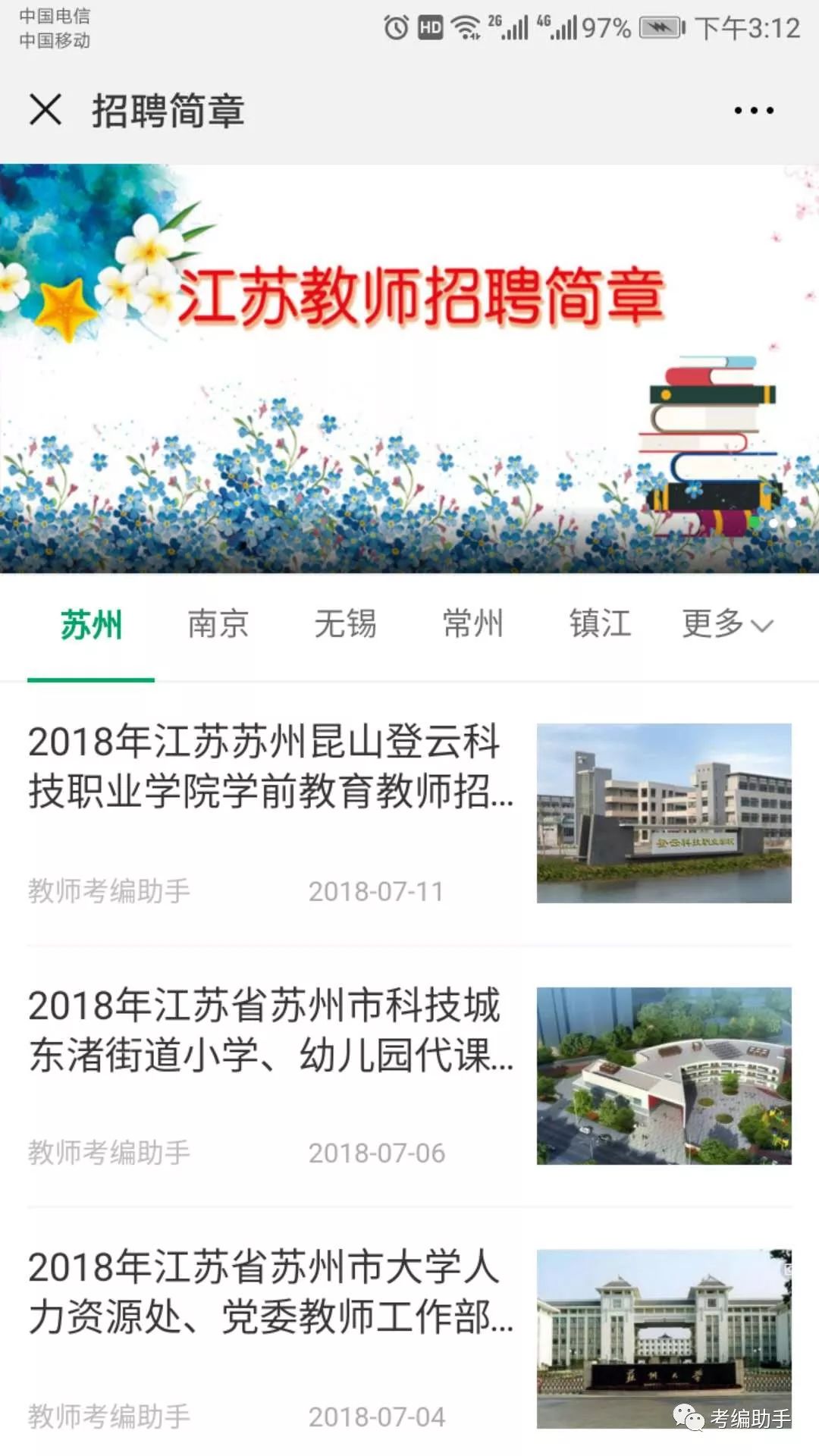Select the 苏州 tab
This screenshot has height=1456, width=819.
pos(91,625)
